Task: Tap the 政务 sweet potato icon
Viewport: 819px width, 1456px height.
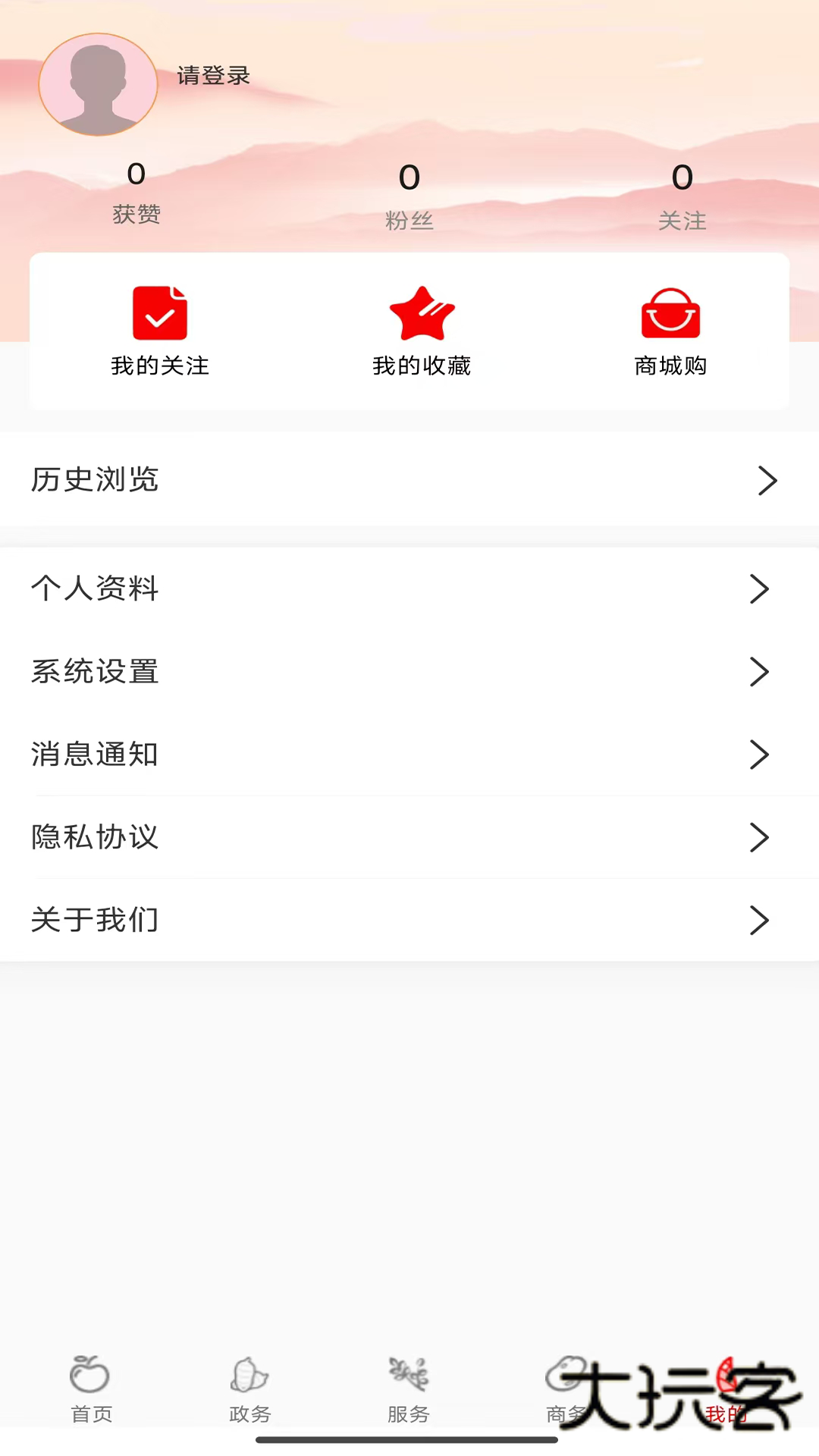Action: 250,1374
